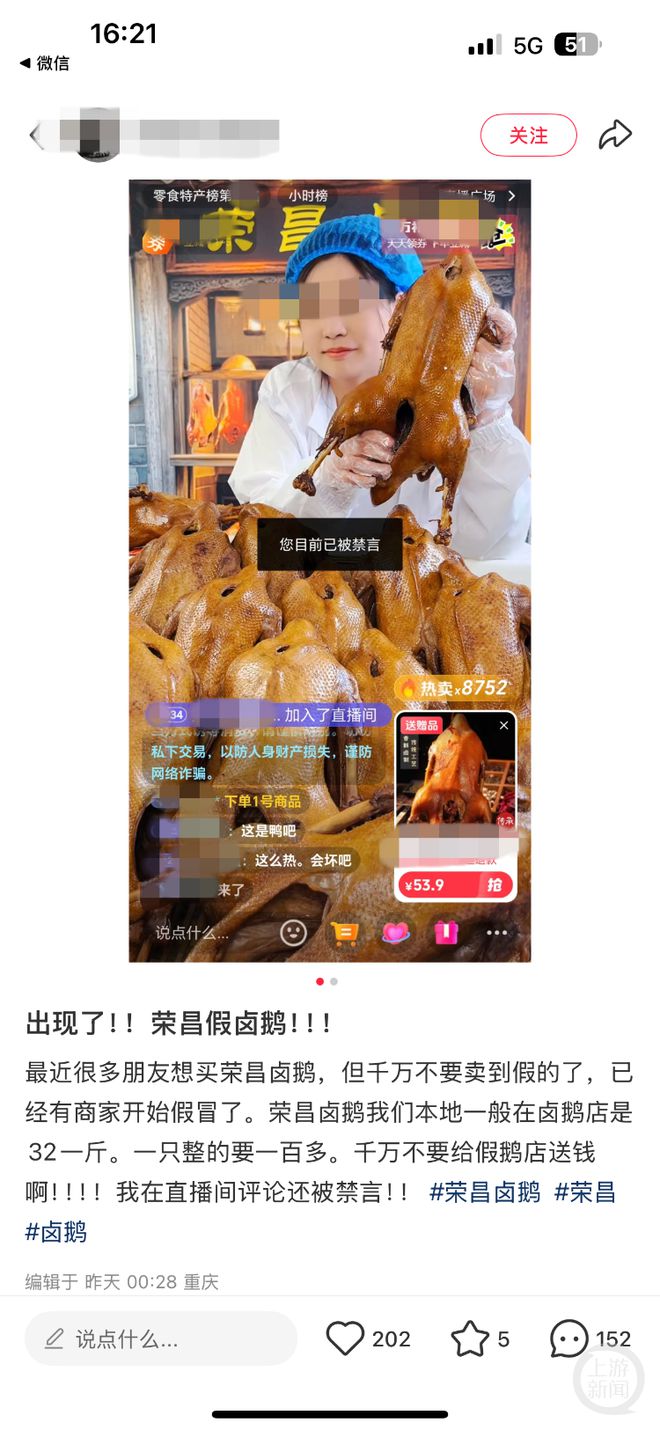
Task: Open the #荣昌卤鹅 hashtag
Action: tap(484, 1191)
